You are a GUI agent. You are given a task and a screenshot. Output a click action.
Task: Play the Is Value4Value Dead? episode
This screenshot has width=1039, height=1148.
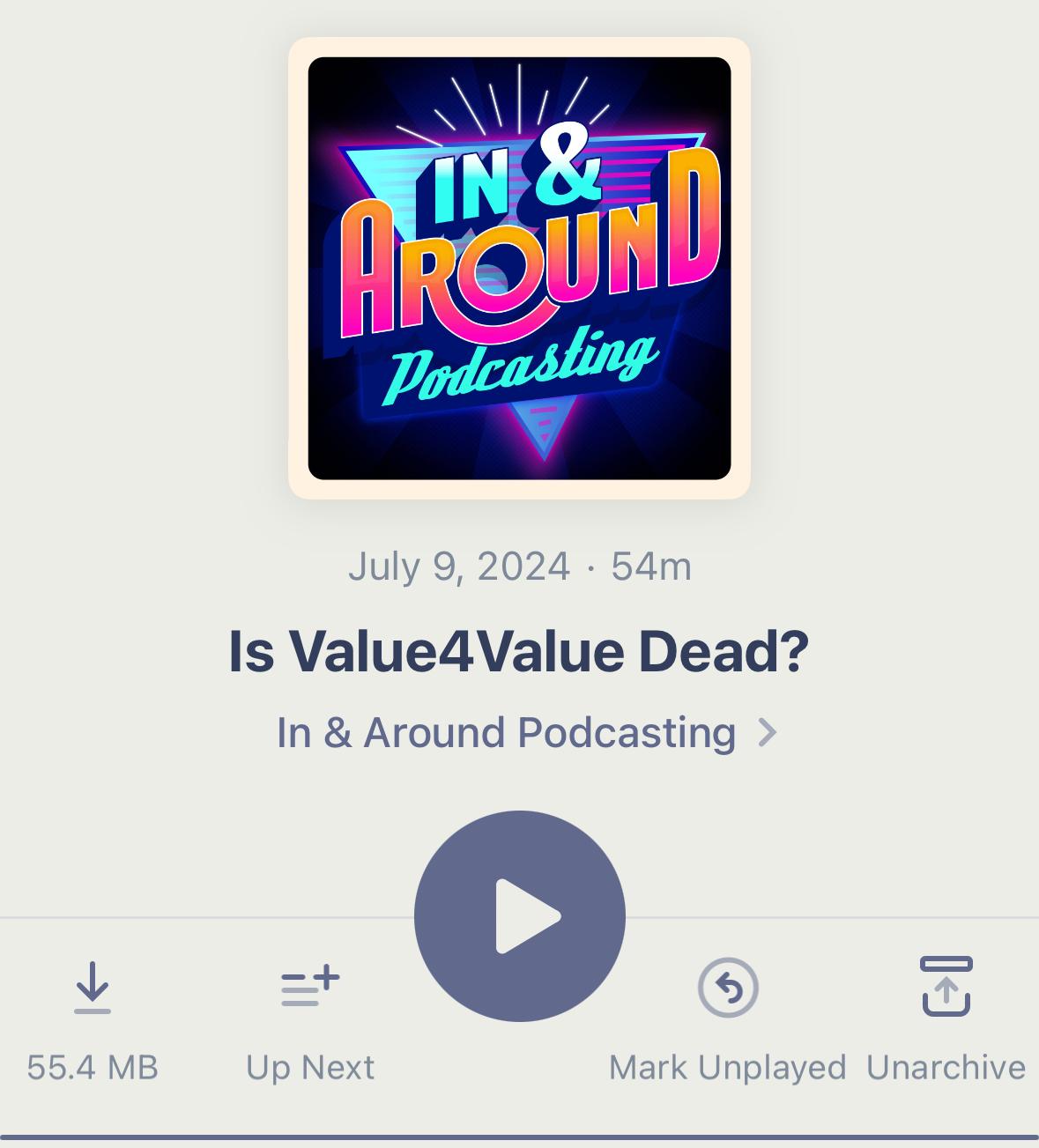(x=519, y=916)
